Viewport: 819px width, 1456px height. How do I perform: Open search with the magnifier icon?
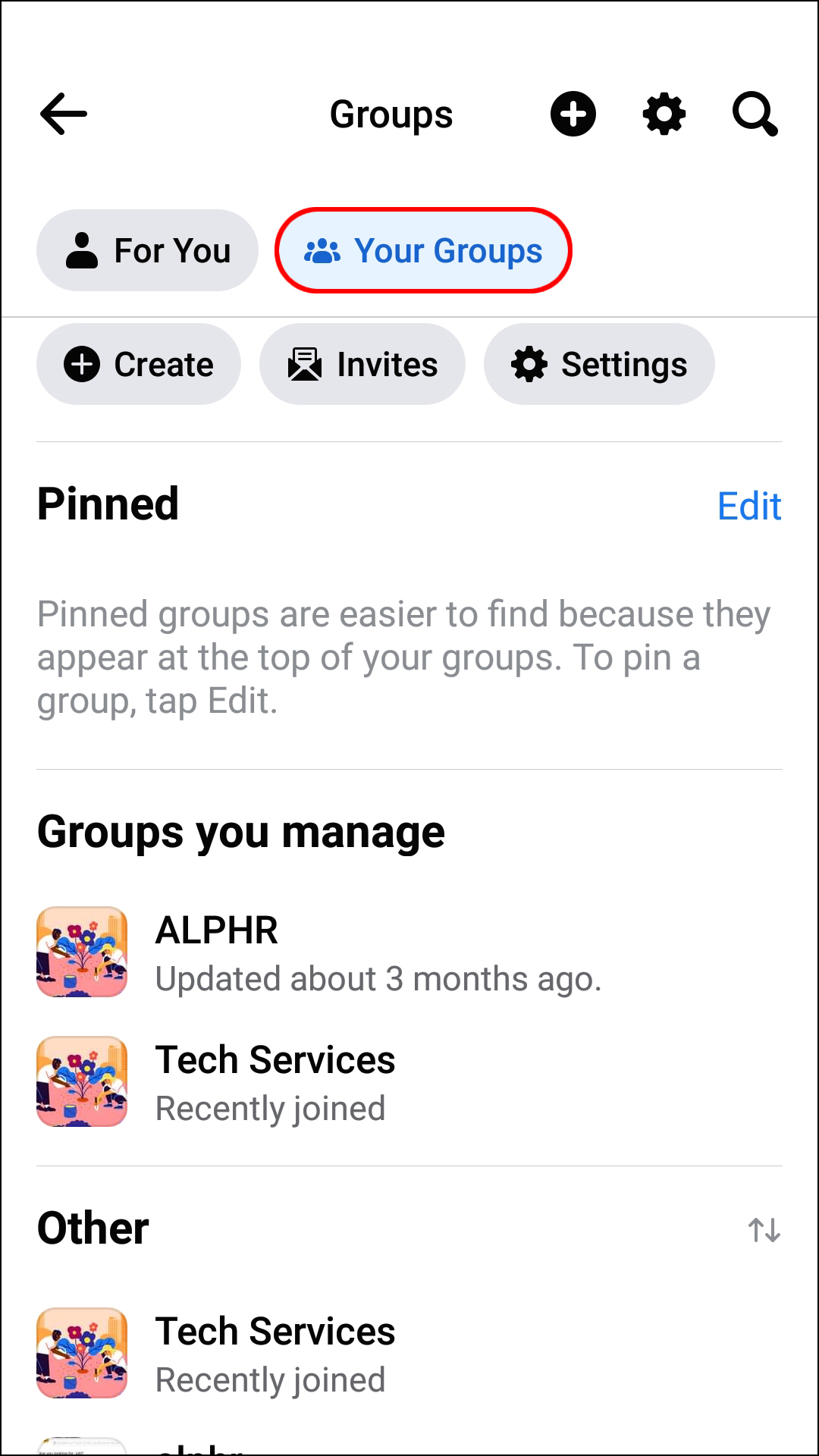[755, 115]
